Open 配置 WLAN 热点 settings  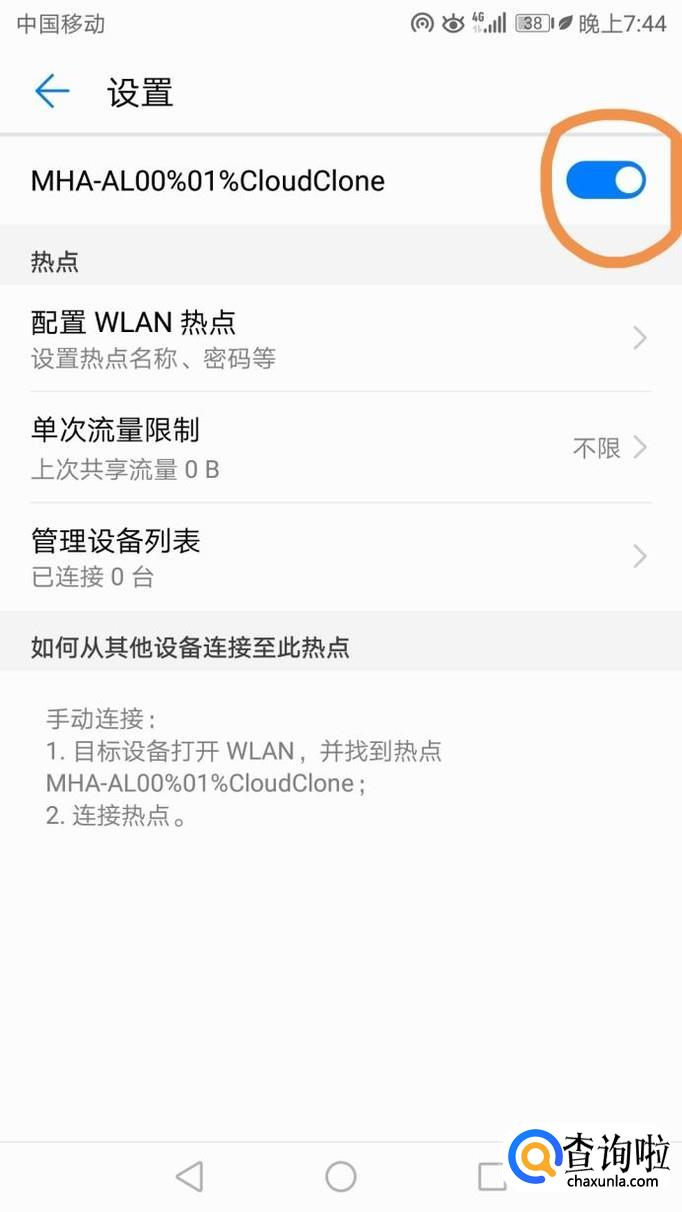340,338
